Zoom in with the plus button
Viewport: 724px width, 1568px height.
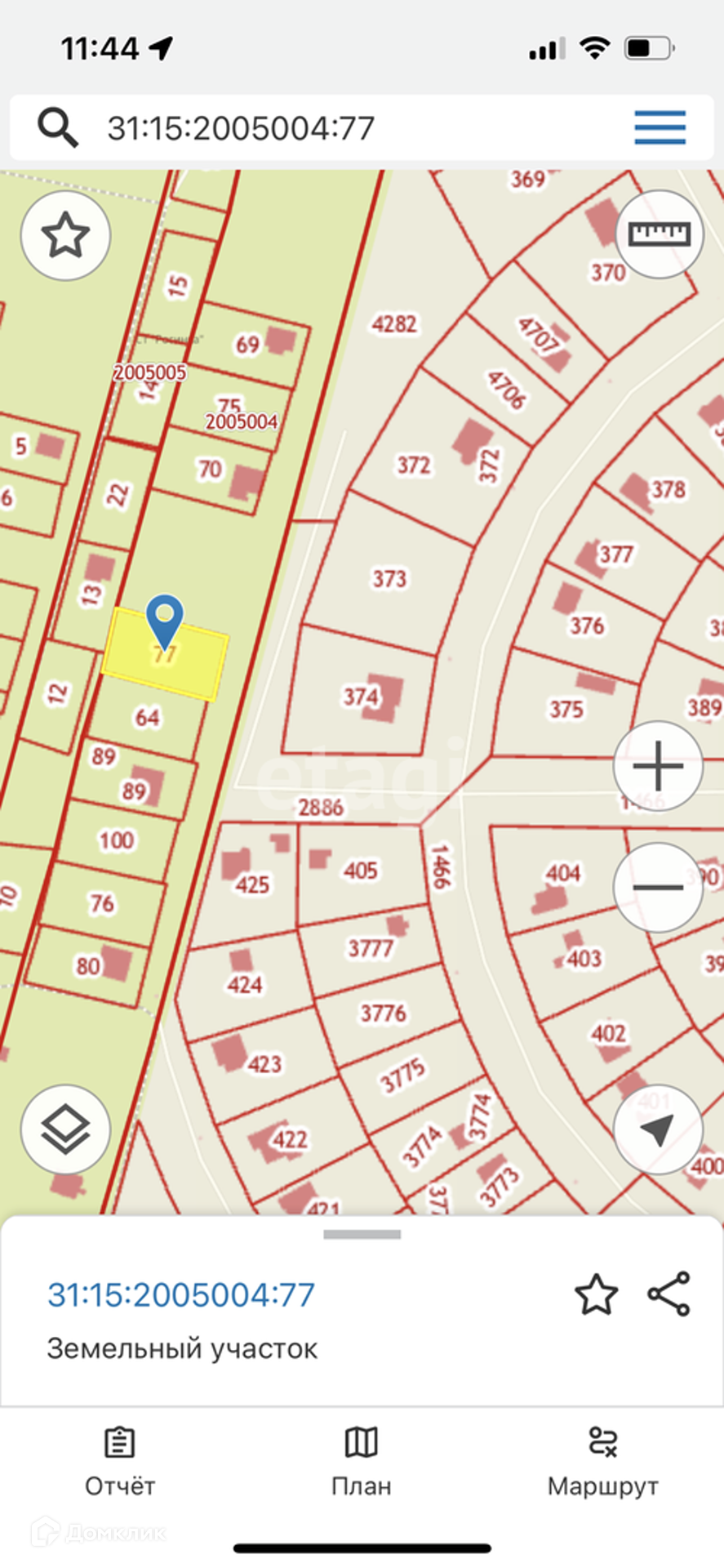(x=658, y=766)
